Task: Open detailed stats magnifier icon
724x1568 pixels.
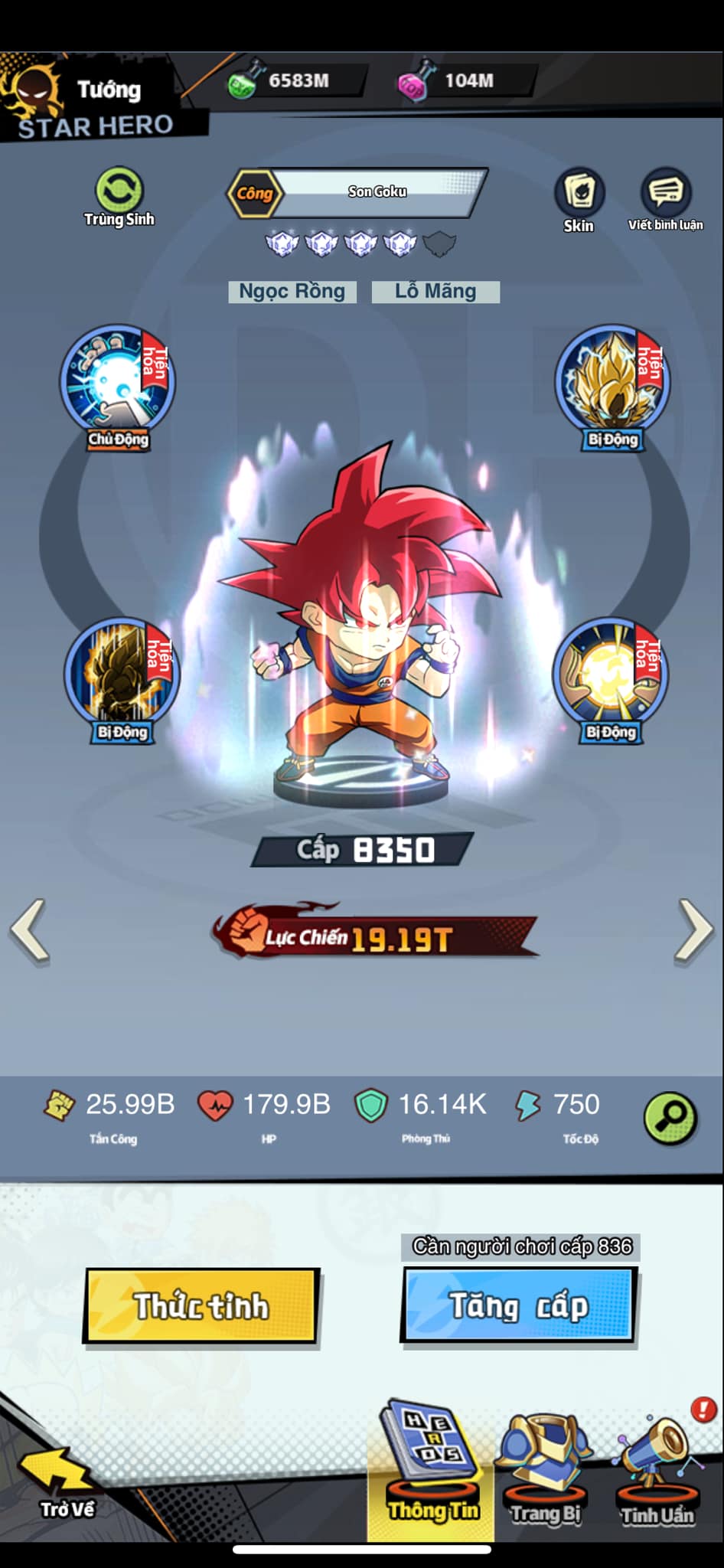Action: coord(670,1118)
